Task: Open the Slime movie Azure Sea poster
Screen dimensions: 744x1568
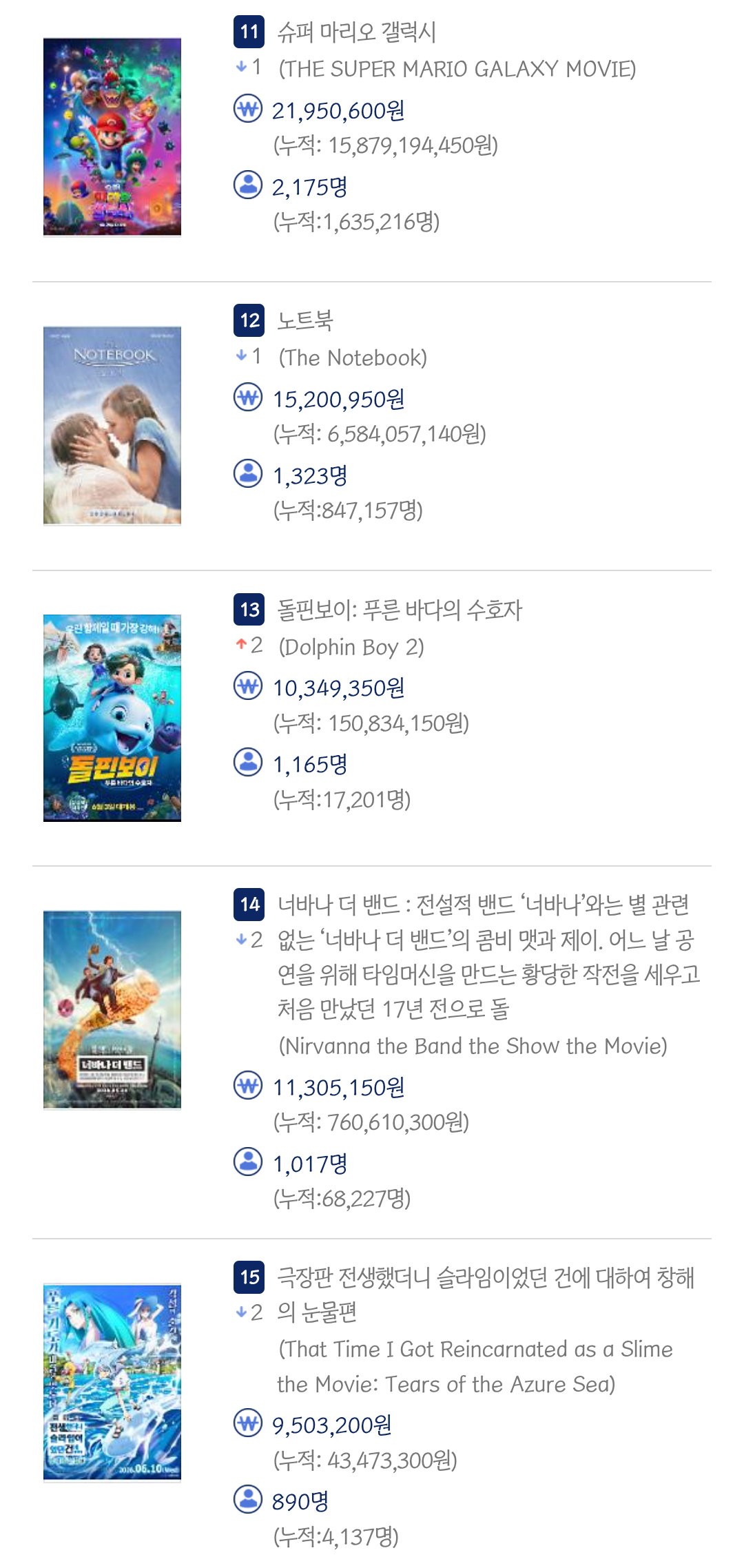Action: pyautogui.click(x=112, y=1382)
